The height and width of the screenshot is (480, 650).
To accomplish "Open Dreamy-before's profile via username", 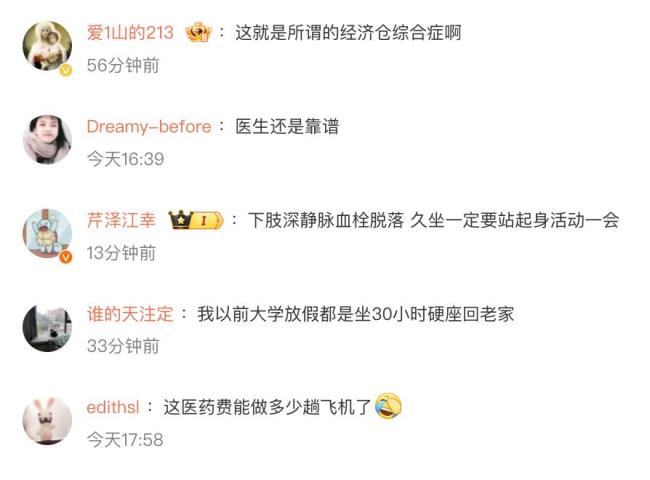I will [149, 127].
